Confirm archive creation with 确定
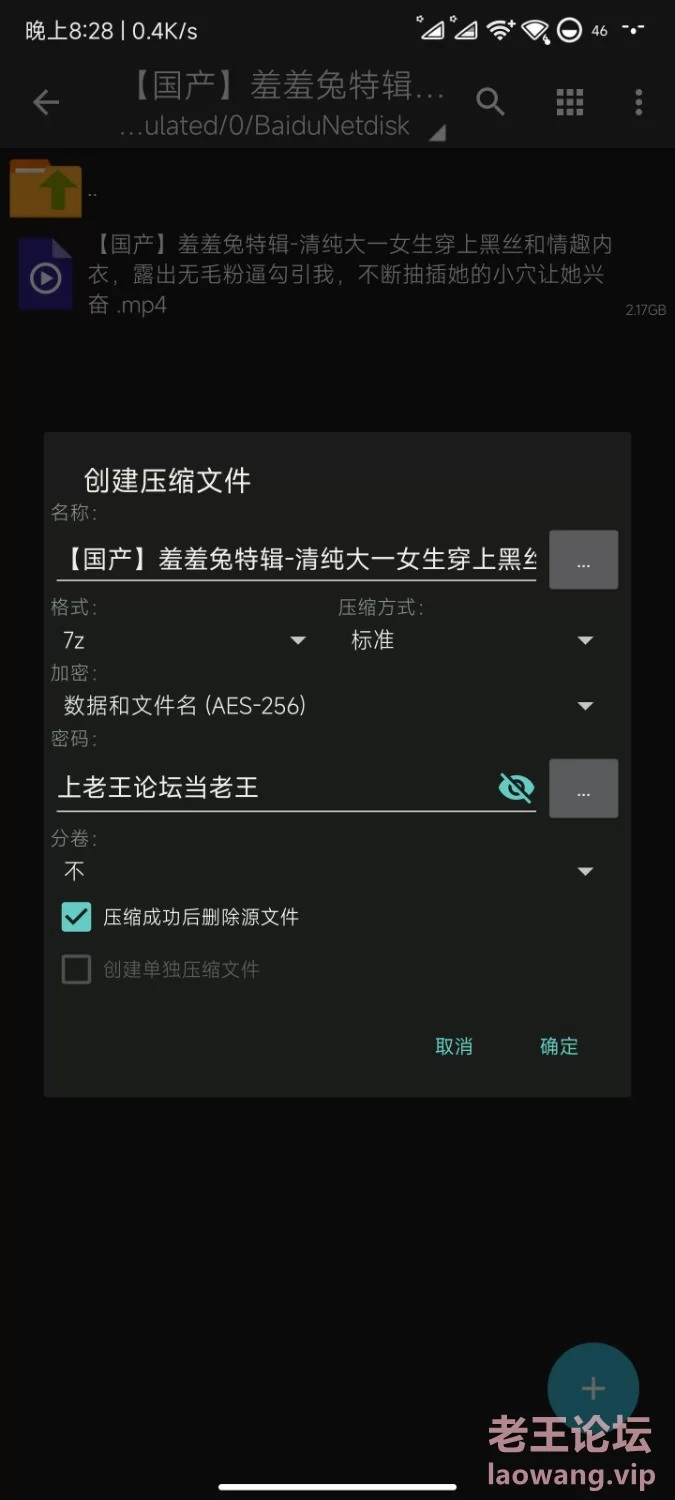Screen dimensions: 675x1500 point(559,1046)
